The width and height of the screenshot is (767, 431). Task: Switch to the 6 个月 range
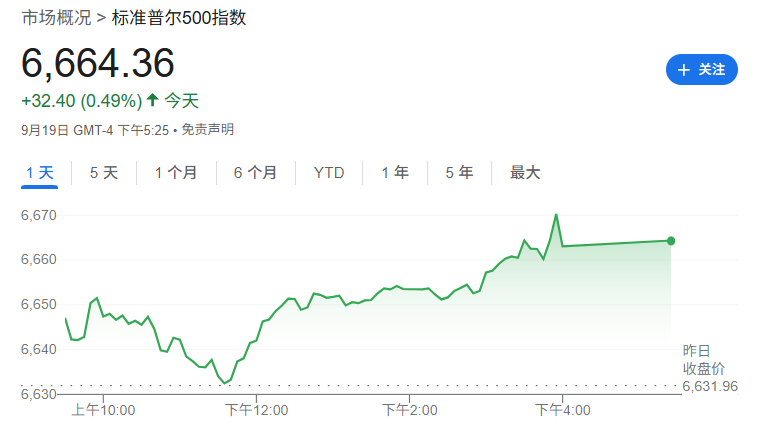click(x=255, y=172)
